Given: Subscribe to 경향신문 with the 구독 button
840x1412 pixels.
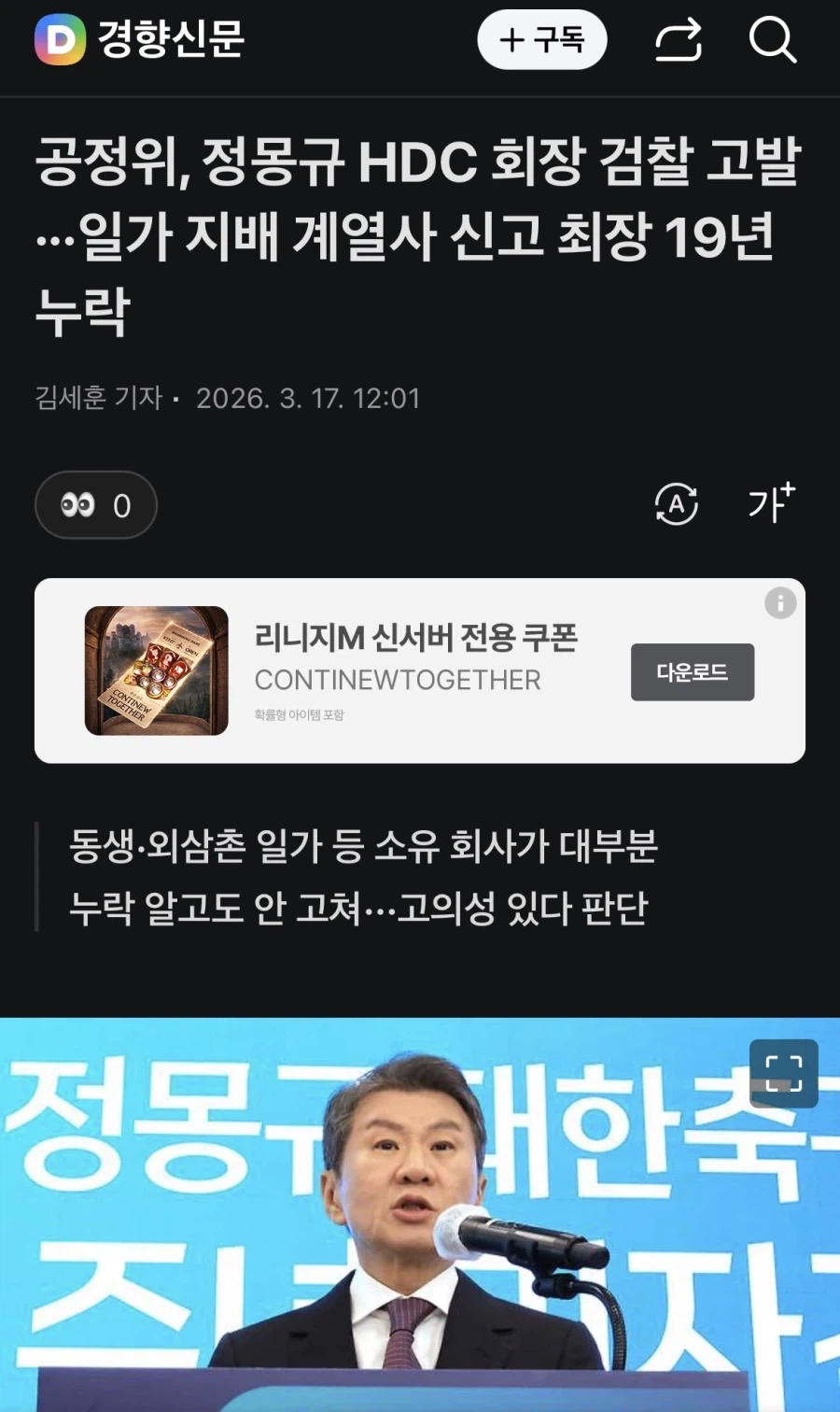Looking at the screenshot, I should coord(542,41).
